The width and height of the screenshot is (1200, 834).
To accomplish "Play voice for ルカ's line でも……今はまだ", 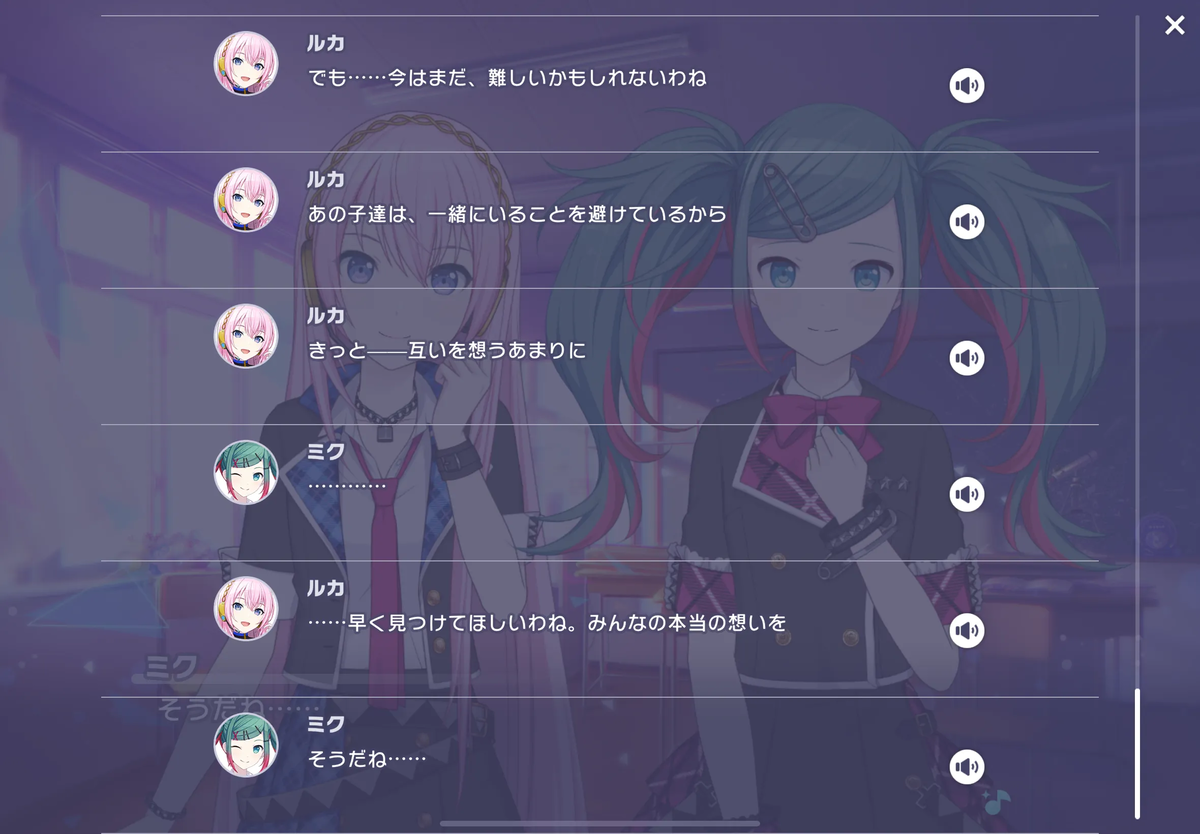I will pos(966,86).
